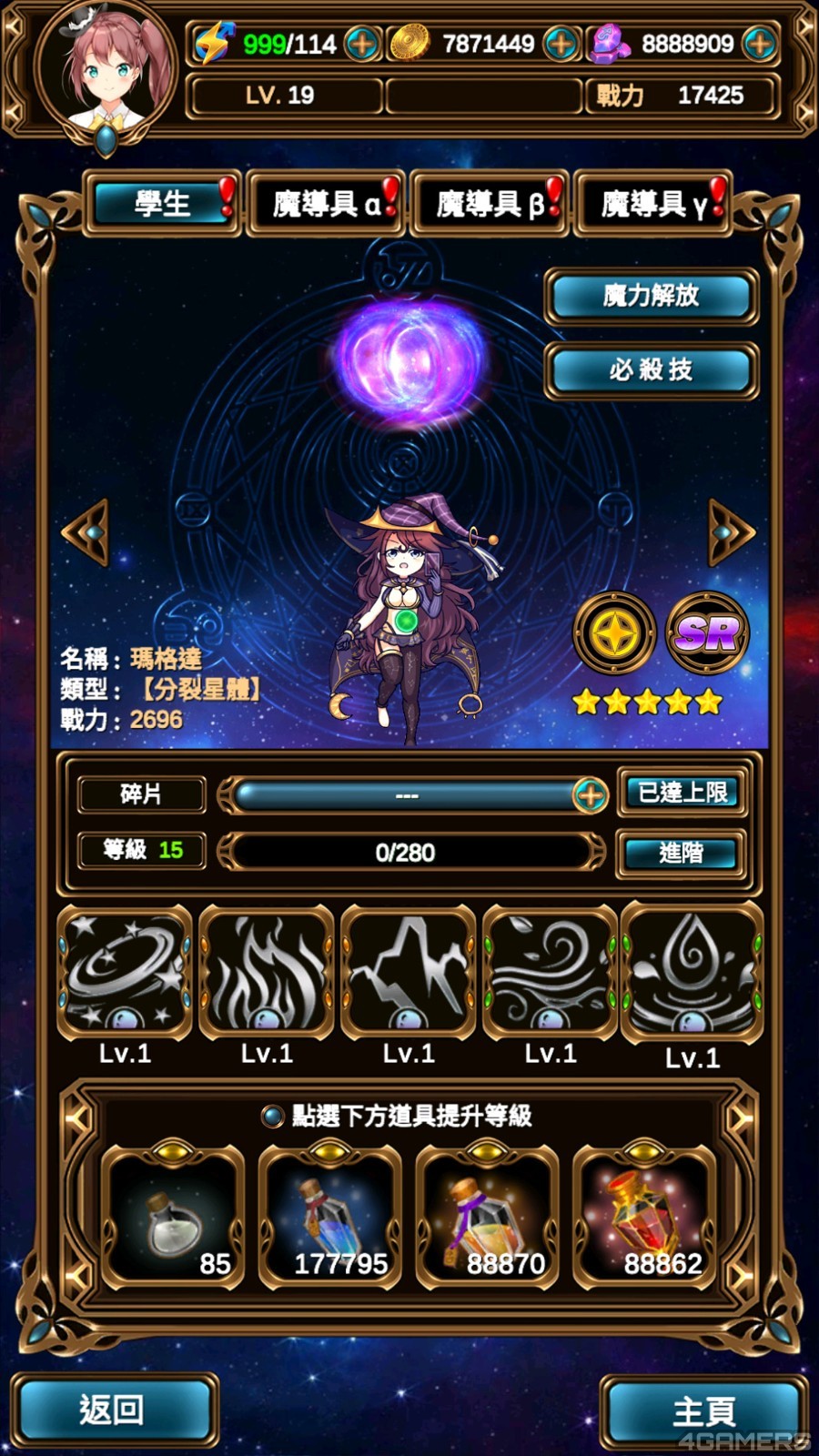The width and height of the screenshot is (819, 1456).
Task: Go to the 主頁 home page
Action: [x=703, y=1412]
